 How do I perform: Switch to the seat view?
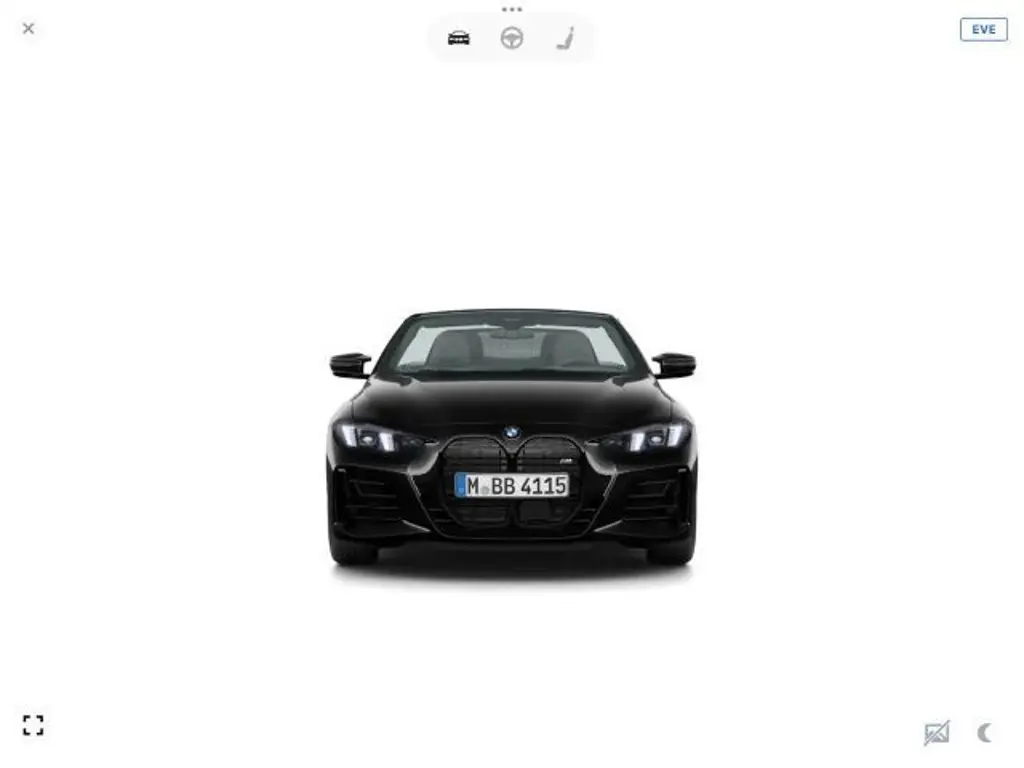pos(565,39)
